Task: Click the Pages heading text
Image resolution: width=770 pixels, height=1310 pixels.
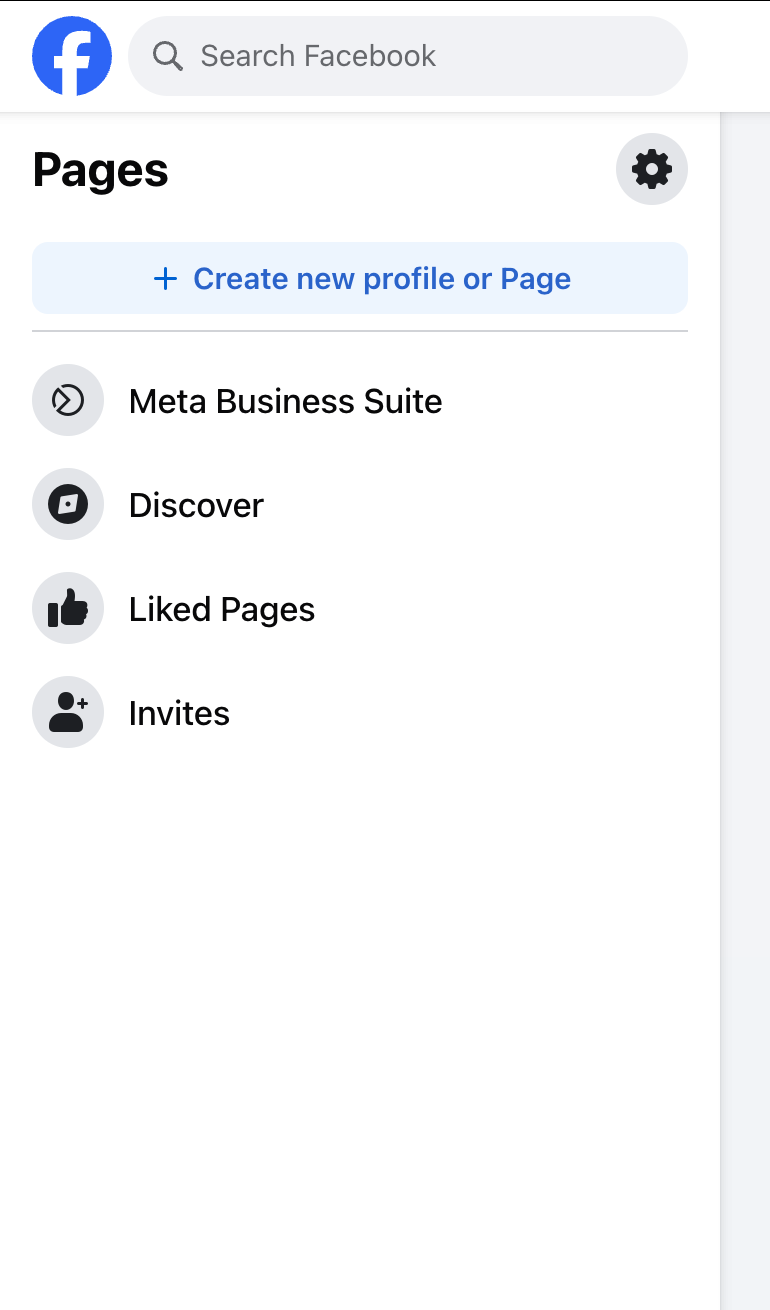Action: [x=100, y=170]
